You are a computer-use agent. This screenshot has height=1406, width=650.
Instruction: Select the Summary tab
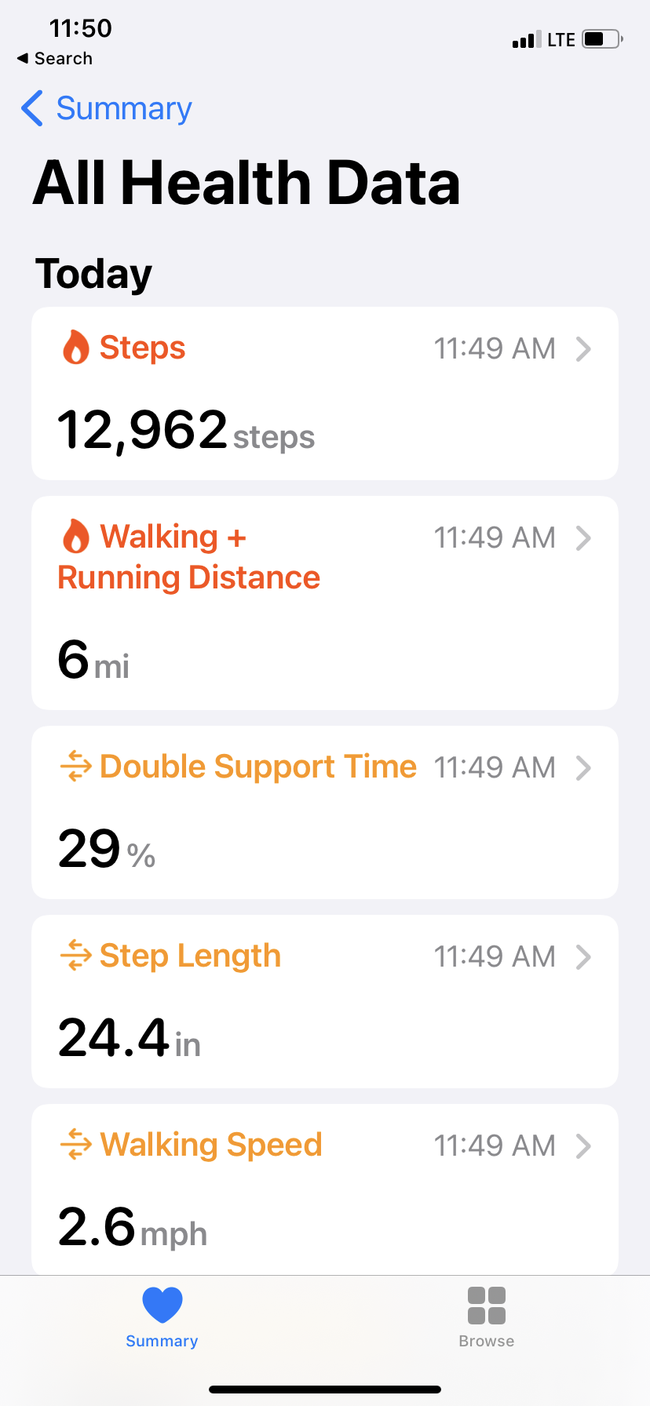[162, 1317]
